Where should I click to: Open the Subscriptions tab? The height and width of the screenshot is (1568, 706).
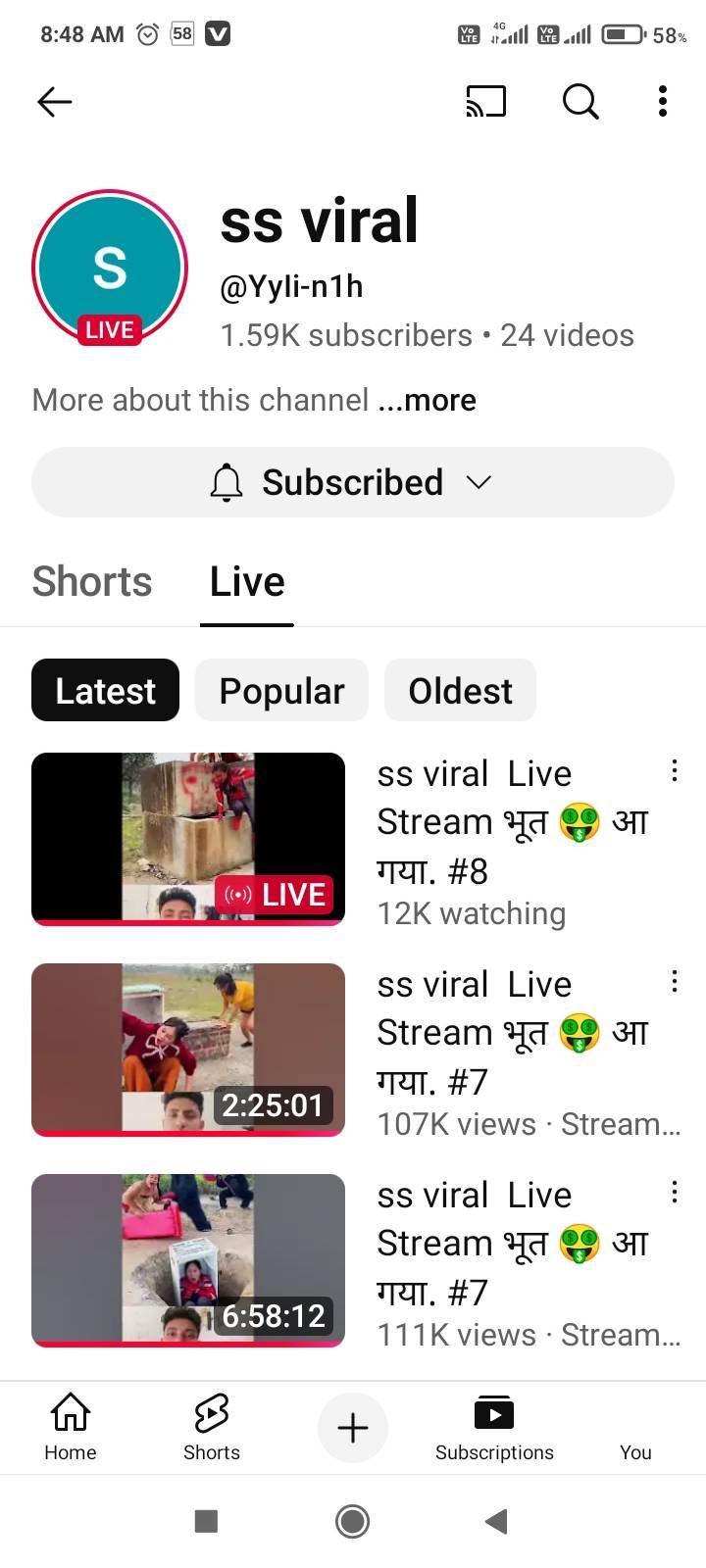coord(494,1427)
